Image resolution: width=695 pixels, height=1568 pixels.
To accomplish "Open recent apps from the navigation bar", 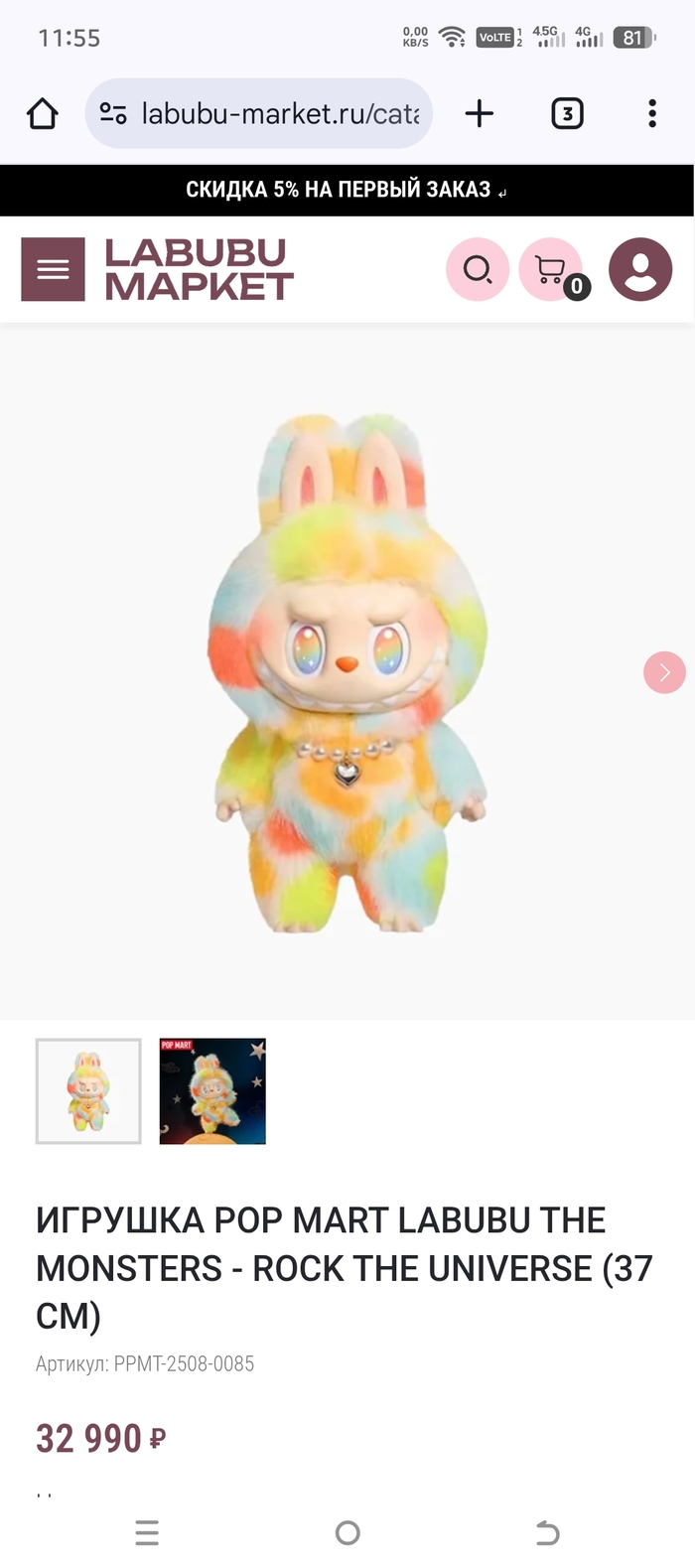I will coord(147,1532).
